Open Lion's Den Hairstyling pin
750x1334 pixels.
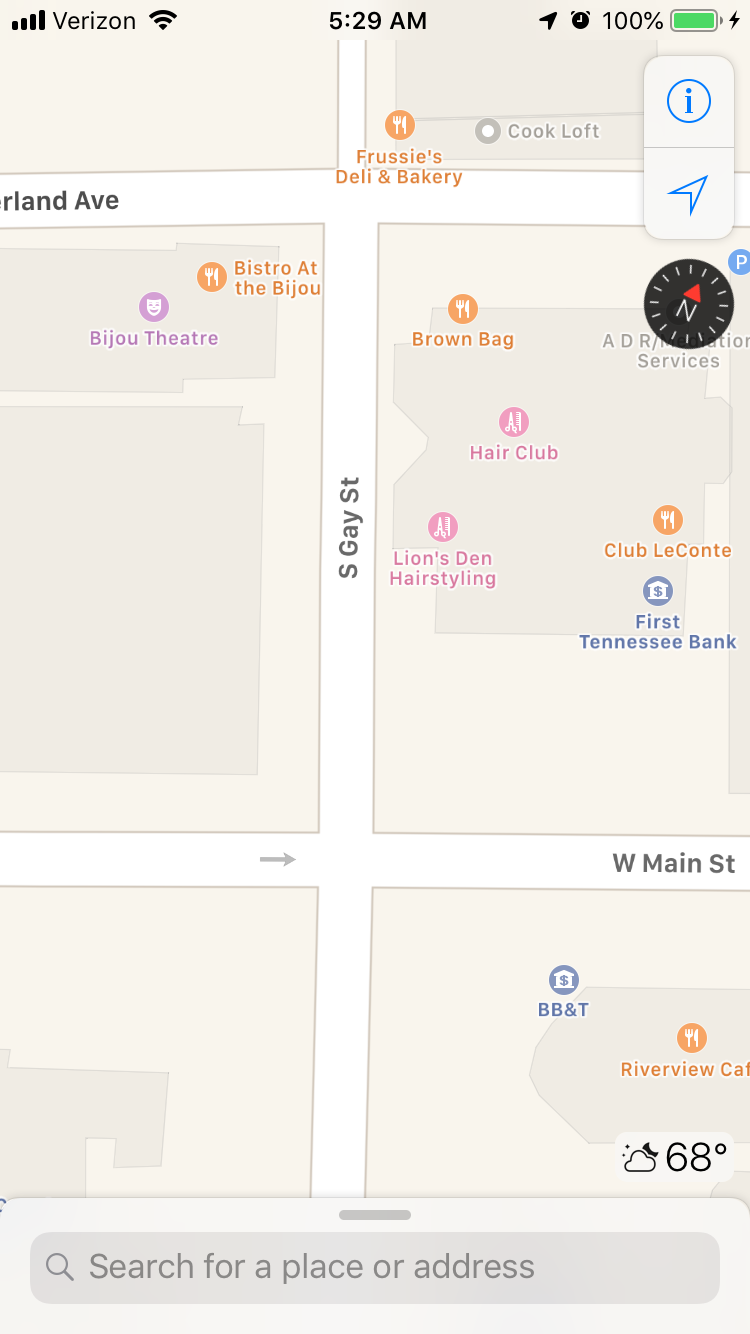442,526
